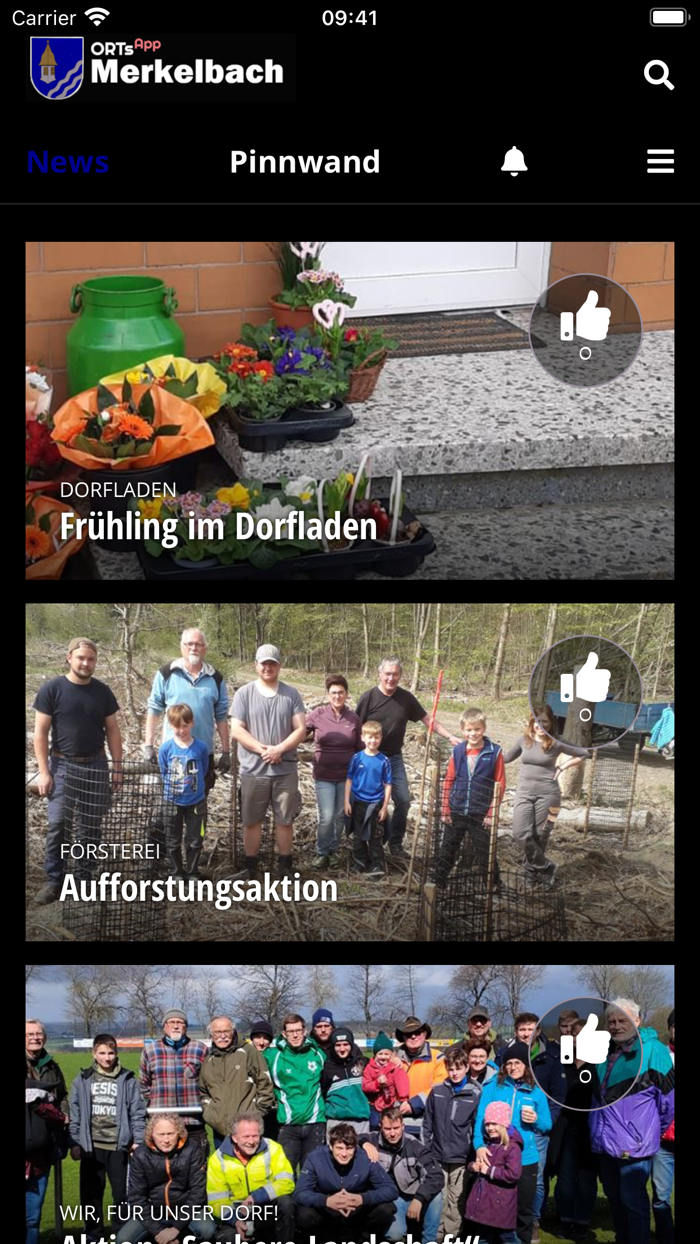
Task: Switch to the Pinnwand tab
Action: tap(305, 162)
